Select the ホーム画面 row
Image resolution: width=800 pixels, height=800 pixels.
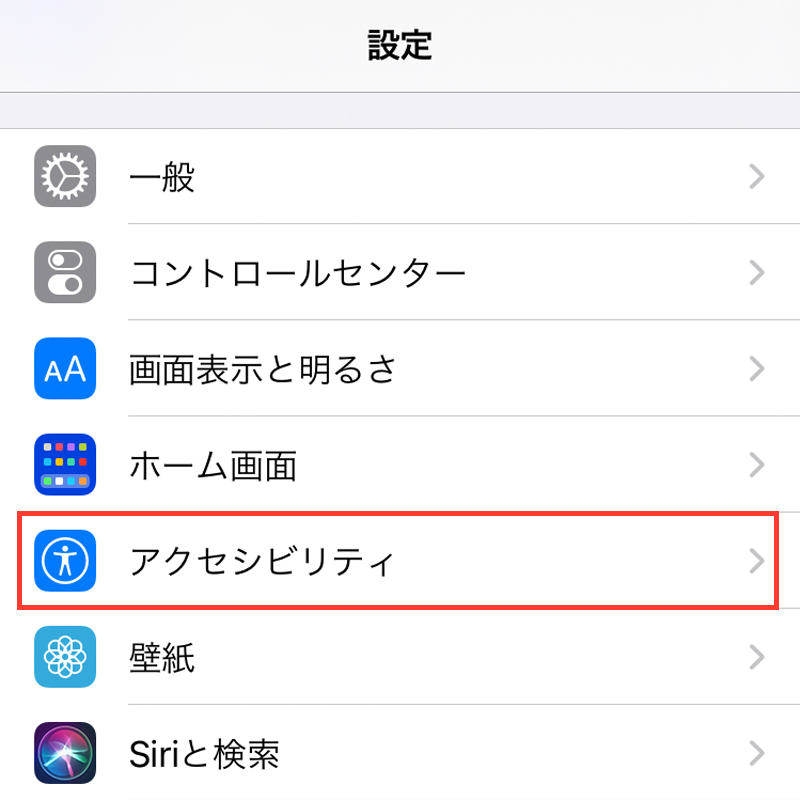(400, 465)
